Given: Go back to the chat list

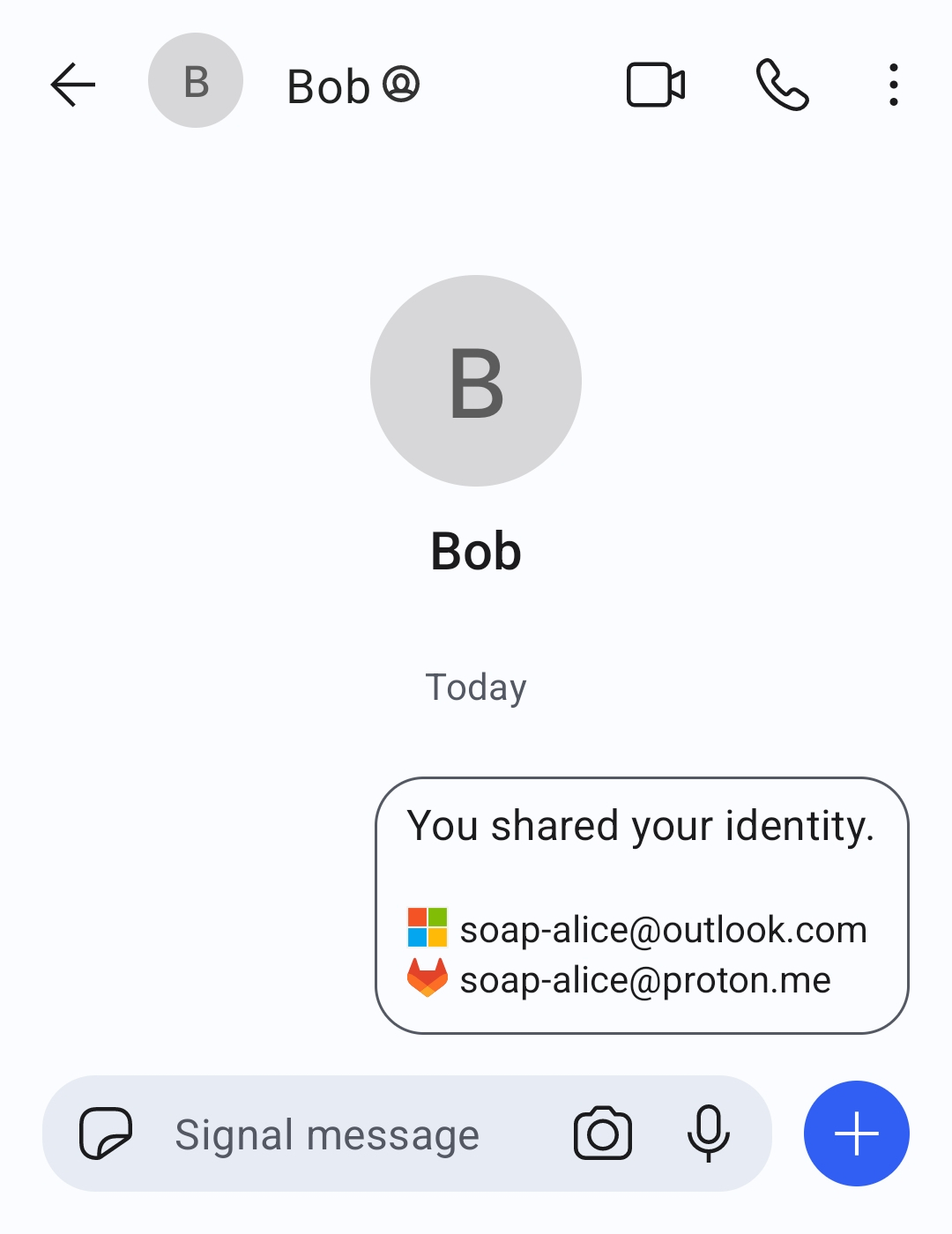Looking at the screenshot, I should [73, 85].
